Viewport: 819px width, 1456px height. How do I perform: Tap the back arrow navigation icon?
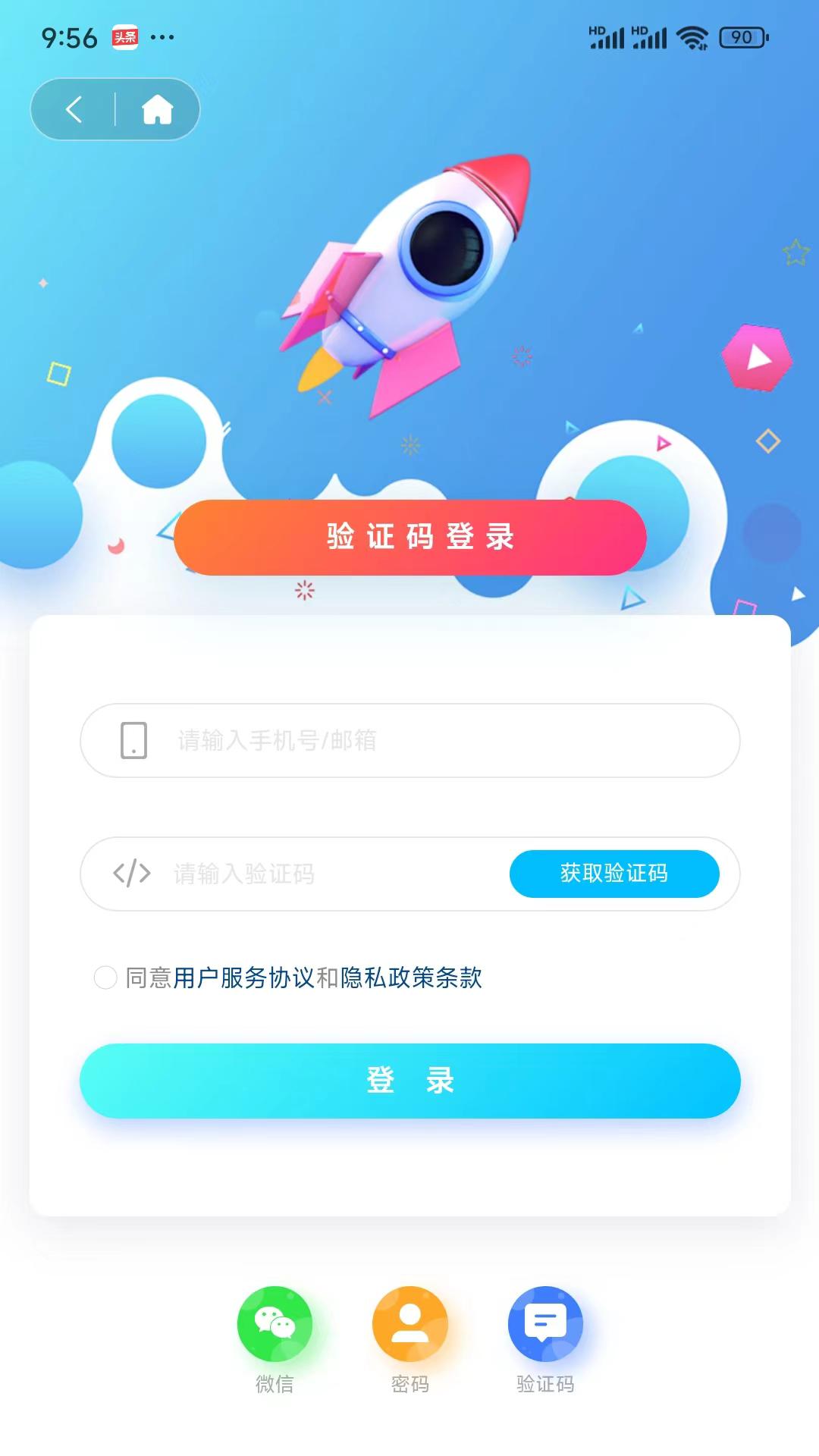point(73,109)
